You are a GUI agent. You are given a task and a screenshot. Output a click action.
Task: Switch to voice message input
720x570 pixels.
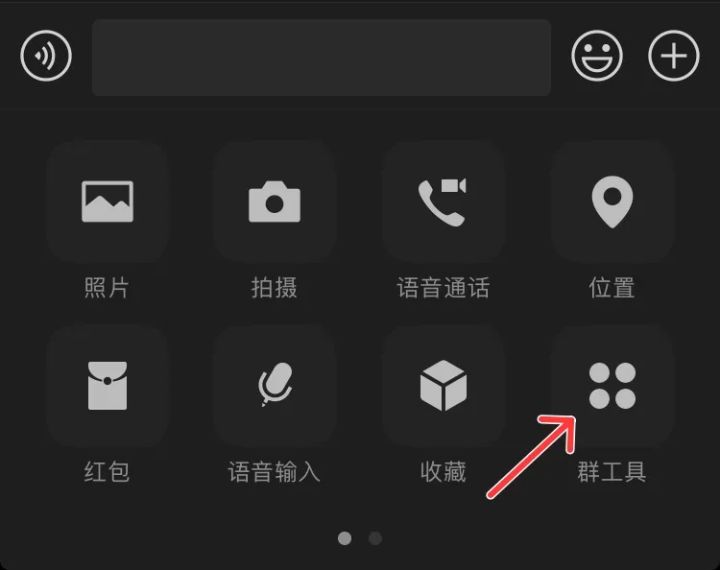(x=46, y=56)
